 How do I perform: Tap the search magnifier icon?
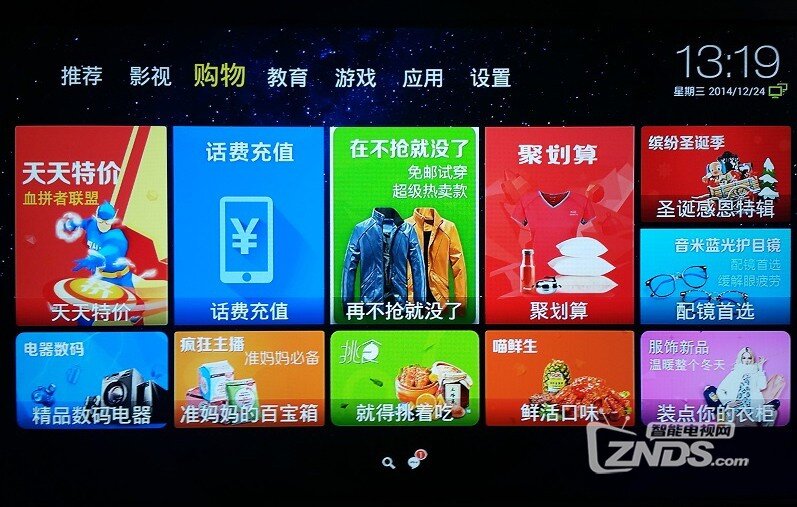click(388, 462)
